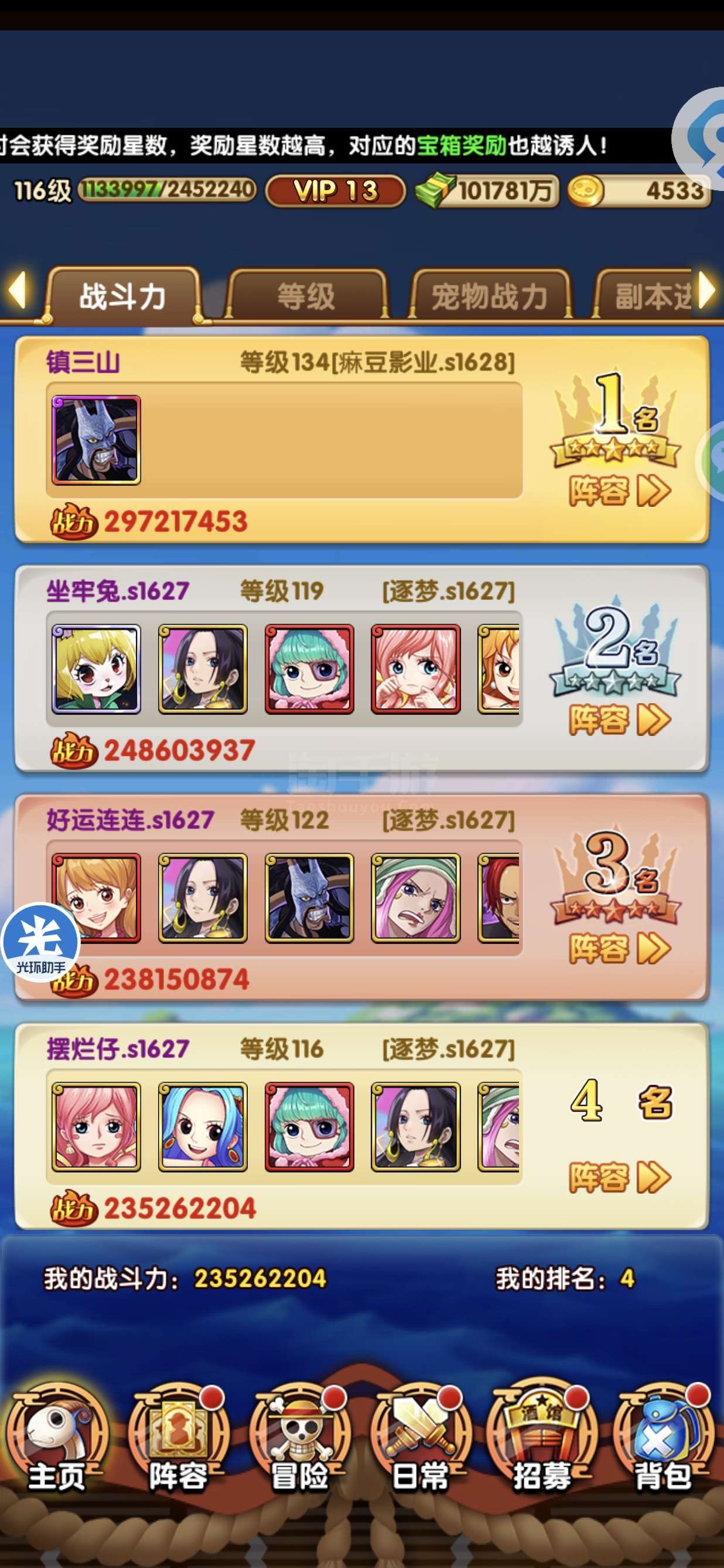Tap the left arrow beside the tabs

click(x=18, y=291)
